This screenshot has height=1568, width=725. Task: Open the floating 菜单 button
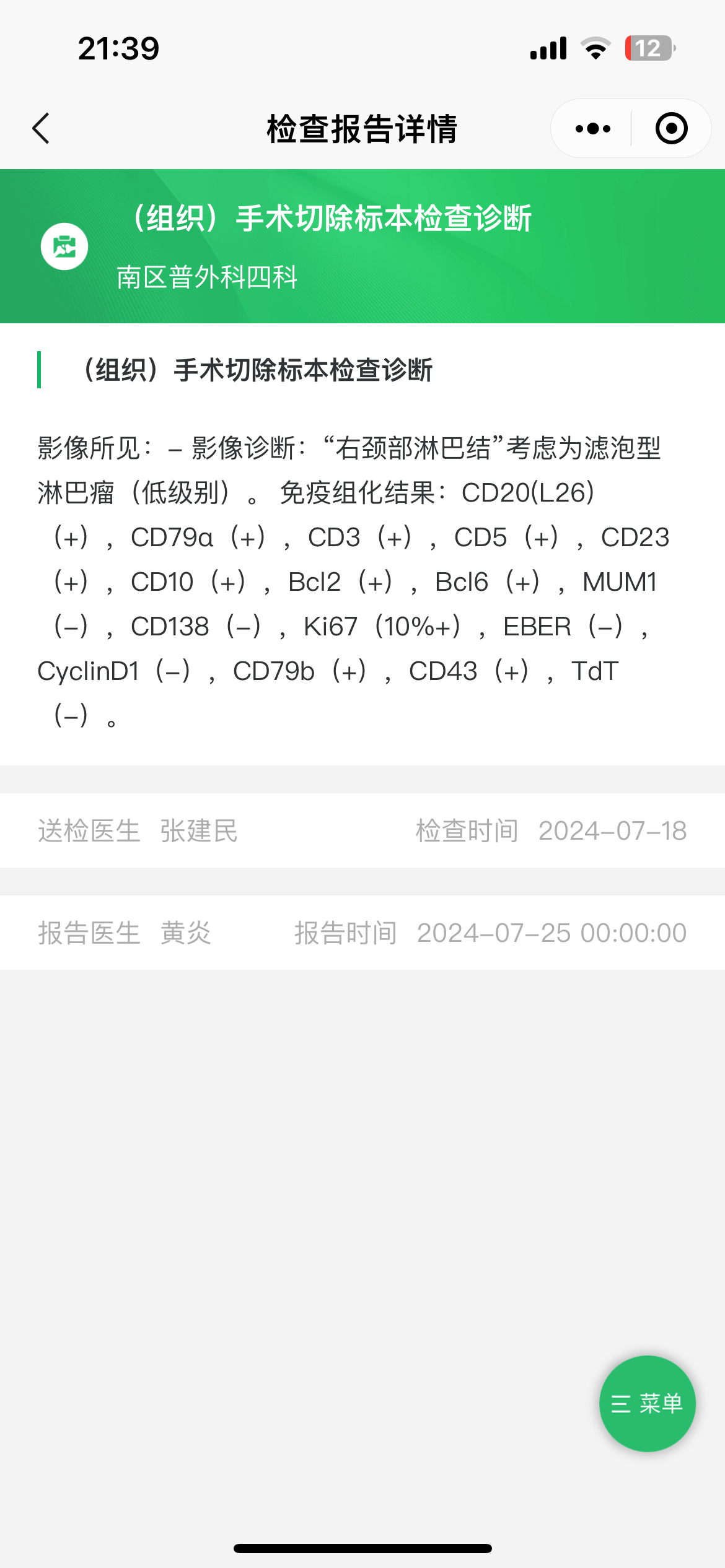click(648, 1403)
